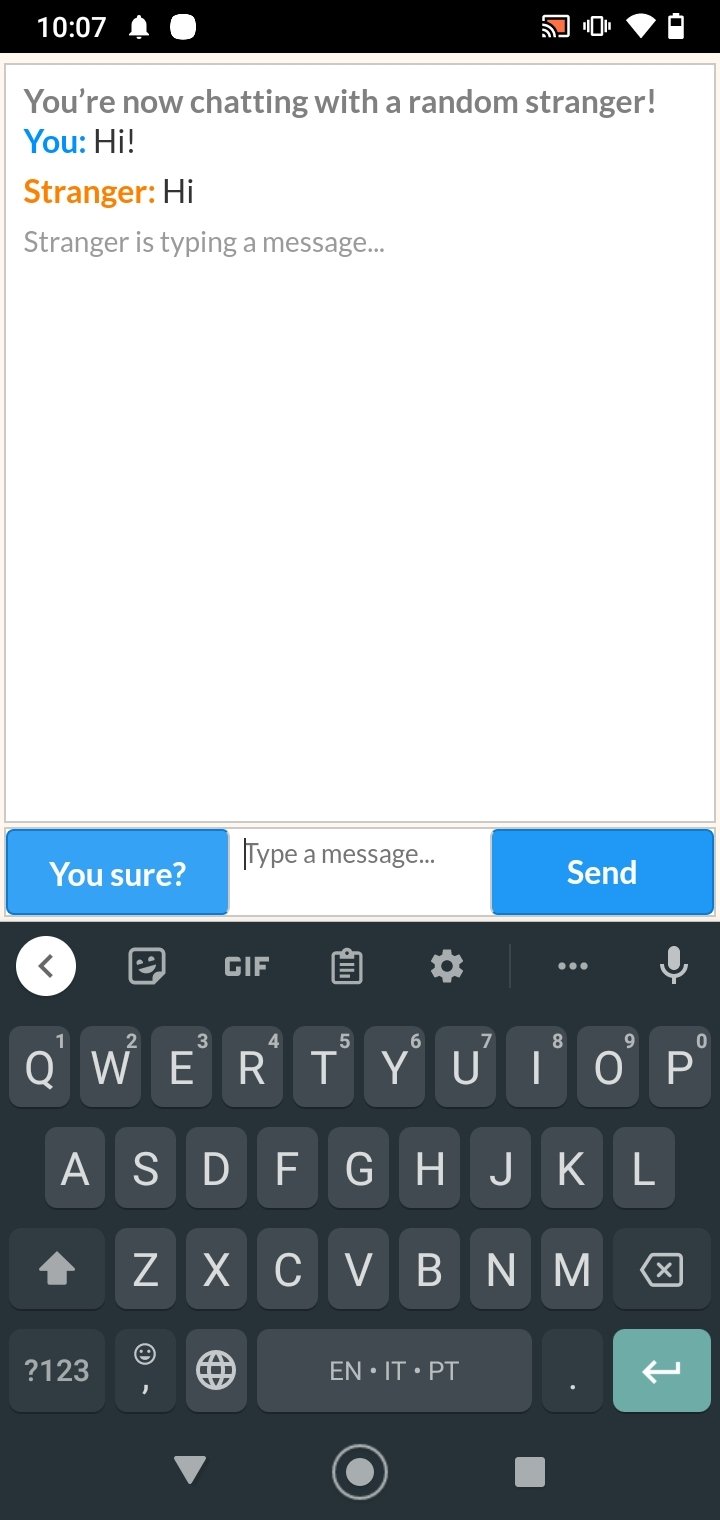Open the keyboard settings gear

click(446, 966)
